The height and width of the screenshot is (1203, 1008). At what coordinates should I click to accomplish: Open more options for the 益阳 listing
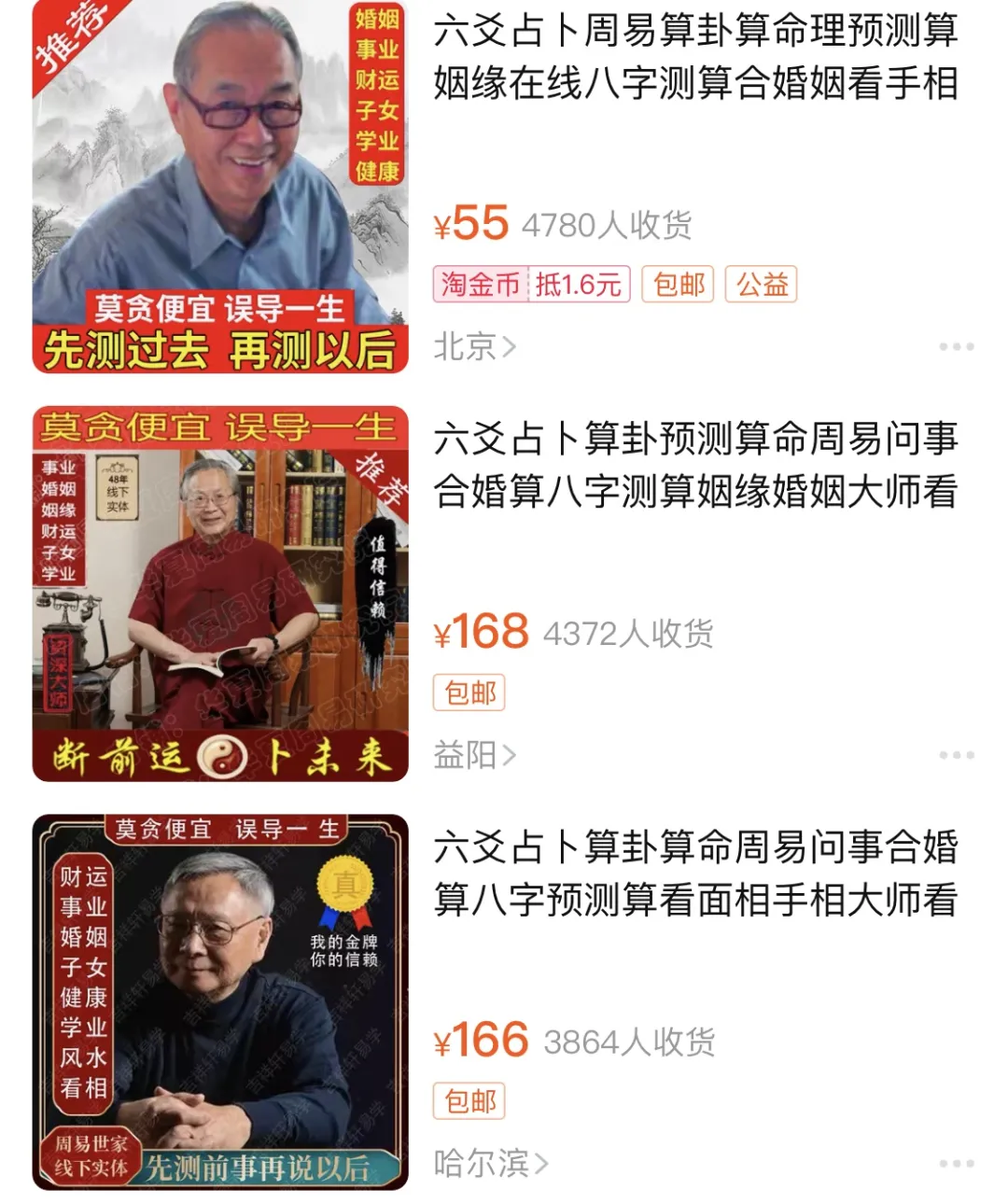[x=957, y=754]
